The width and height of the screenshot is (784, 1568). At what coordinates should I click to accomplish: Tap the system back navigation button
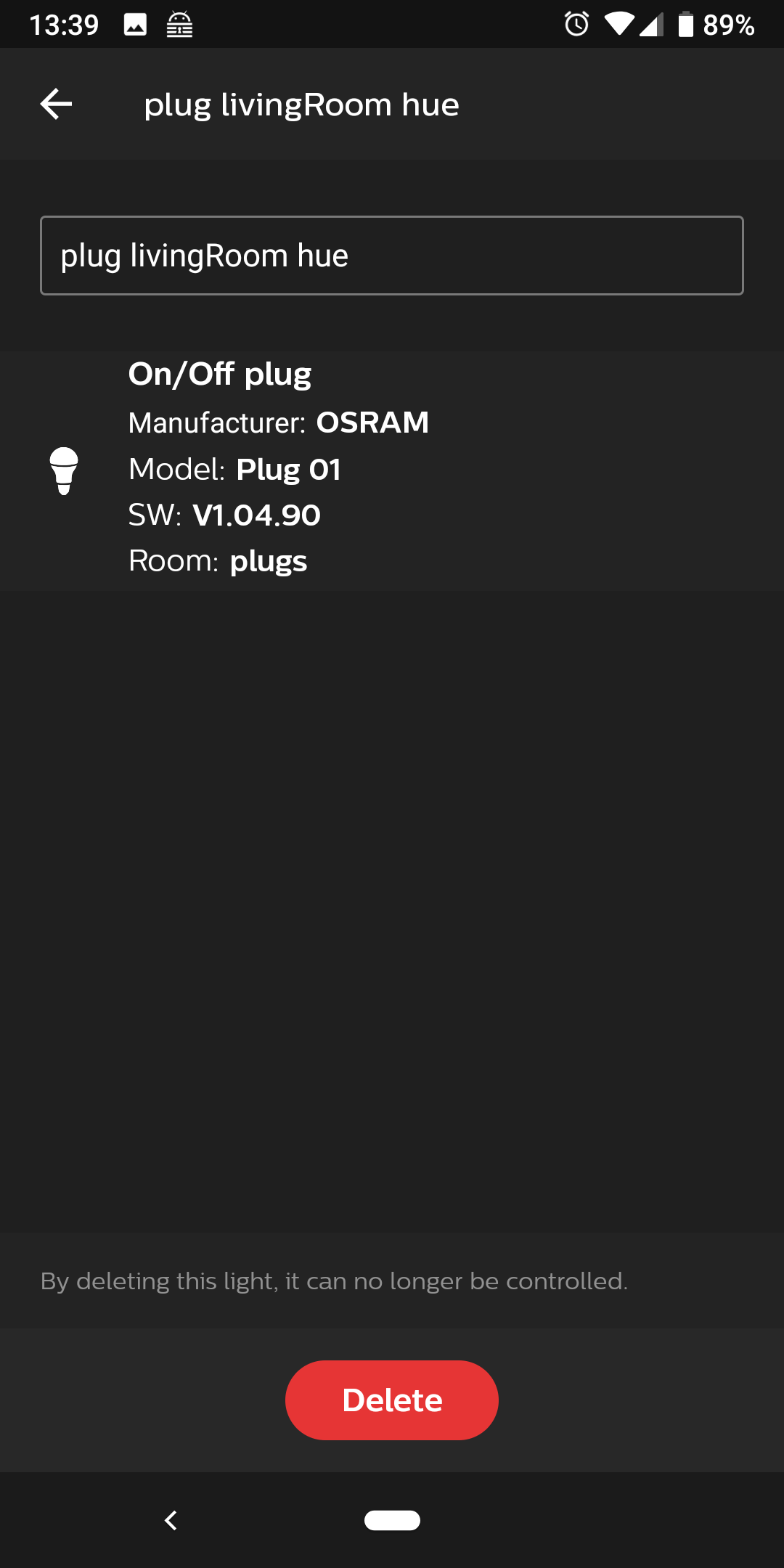171,1520
